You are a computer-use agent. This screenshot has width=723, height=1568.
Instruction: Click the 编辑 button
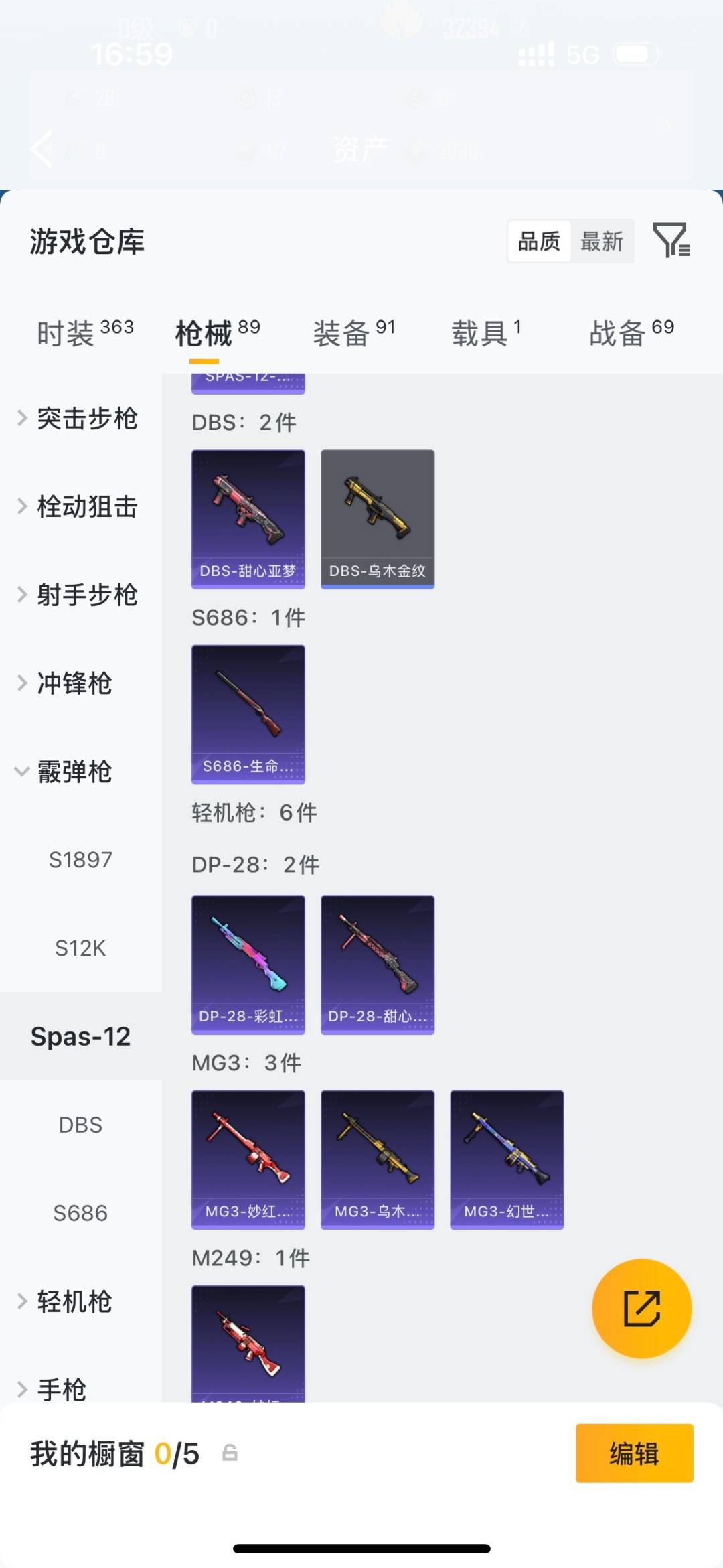634,1454
